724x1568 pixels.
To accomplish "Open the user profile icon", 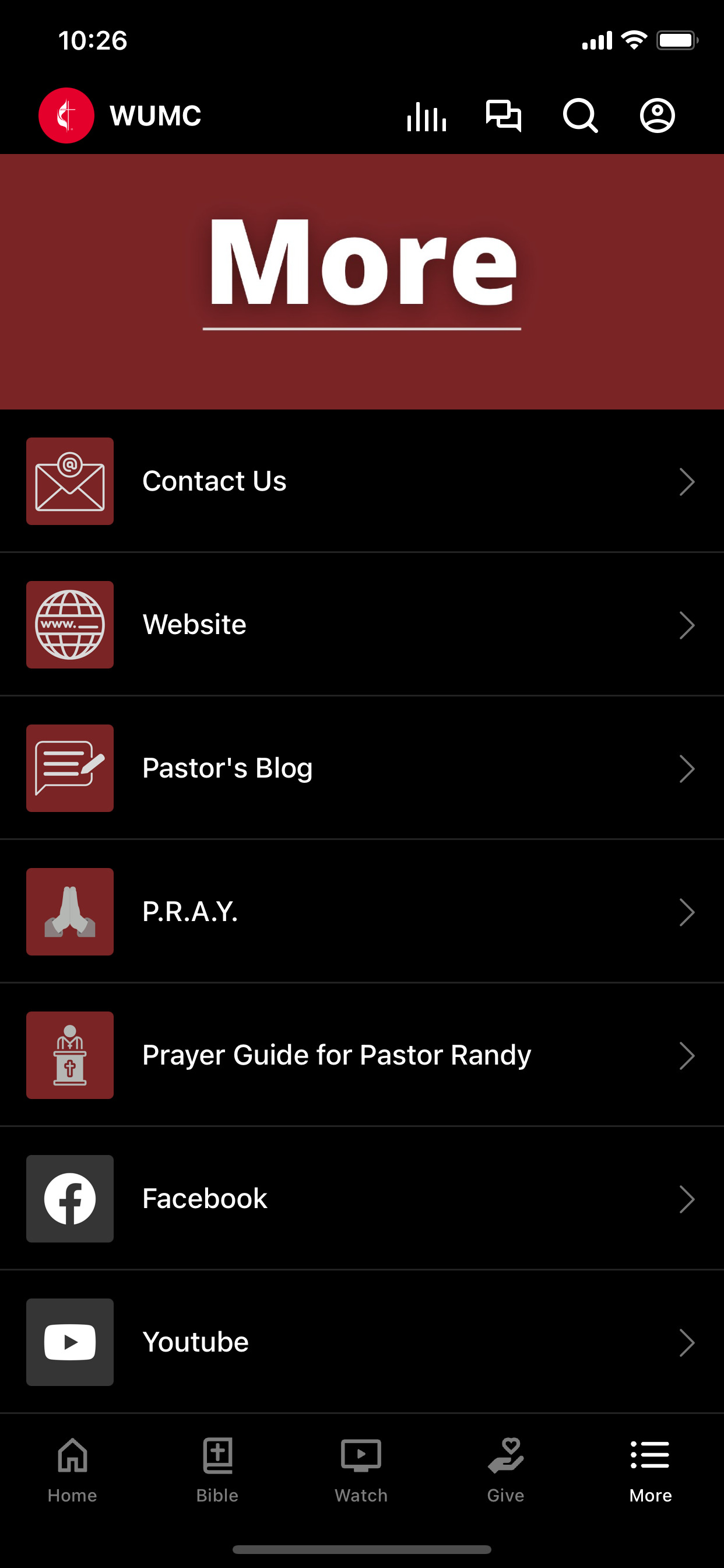I will [x=657, y=116].
